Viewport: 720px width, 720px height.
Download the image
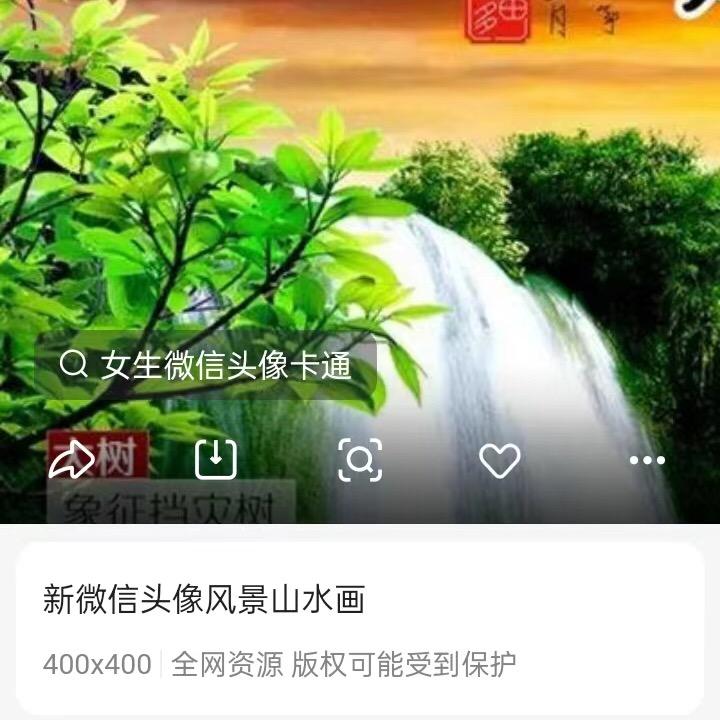pos(216,460)
